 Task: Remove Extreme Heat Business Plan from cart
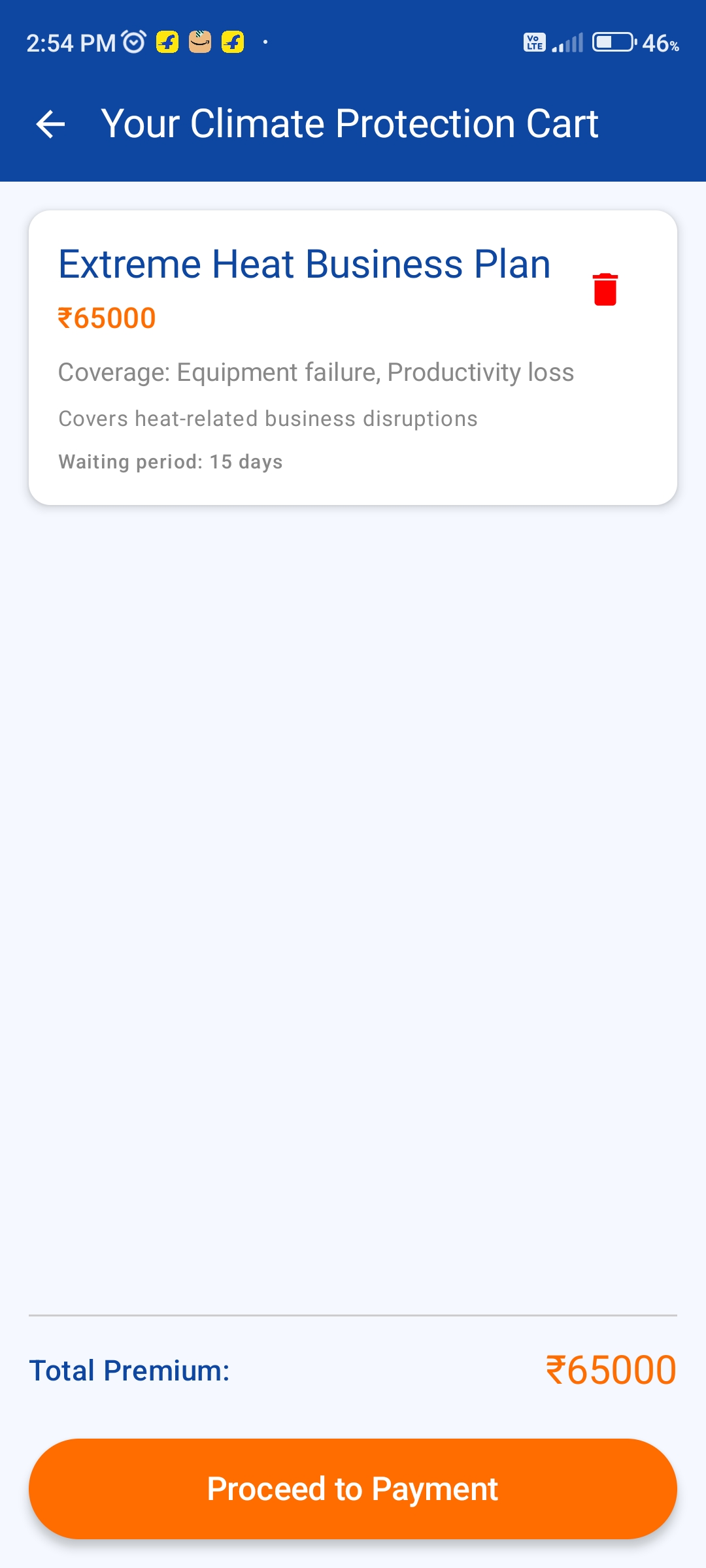(x=605, y=289)
